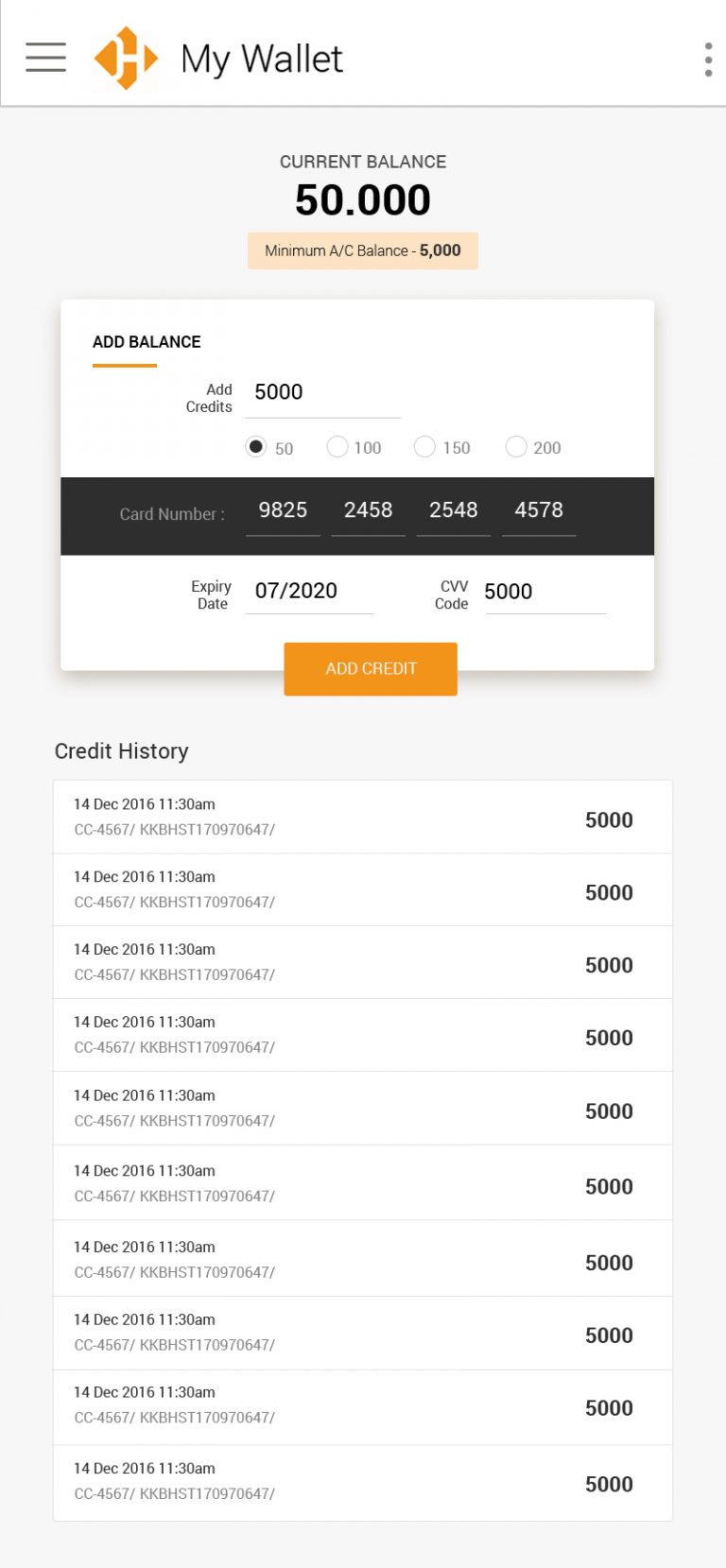726x1568 pixels.
Task: Edit the card number field showing 9825
Action: [283, 511]
